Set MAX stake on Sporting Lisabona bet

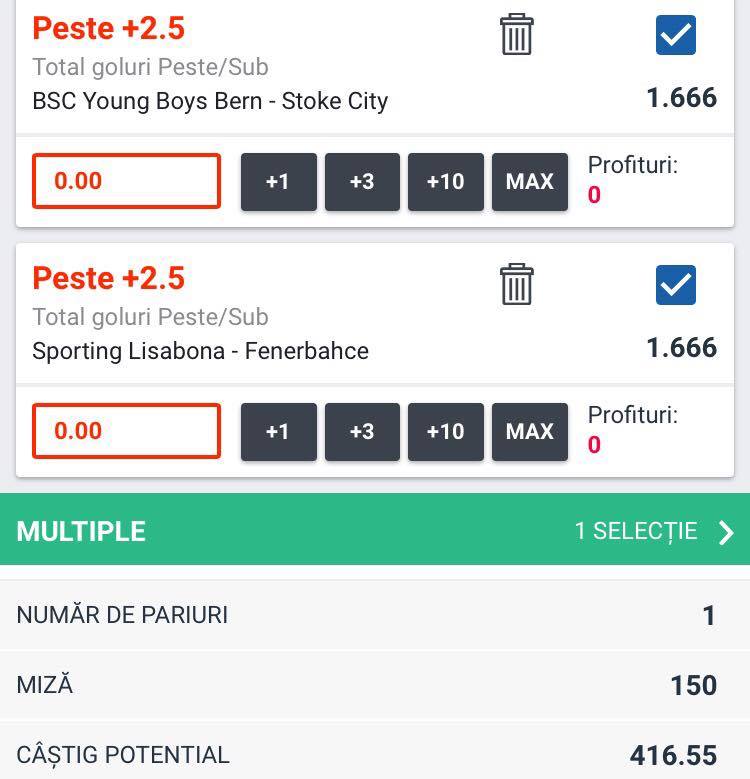click(x=529, y=432)
